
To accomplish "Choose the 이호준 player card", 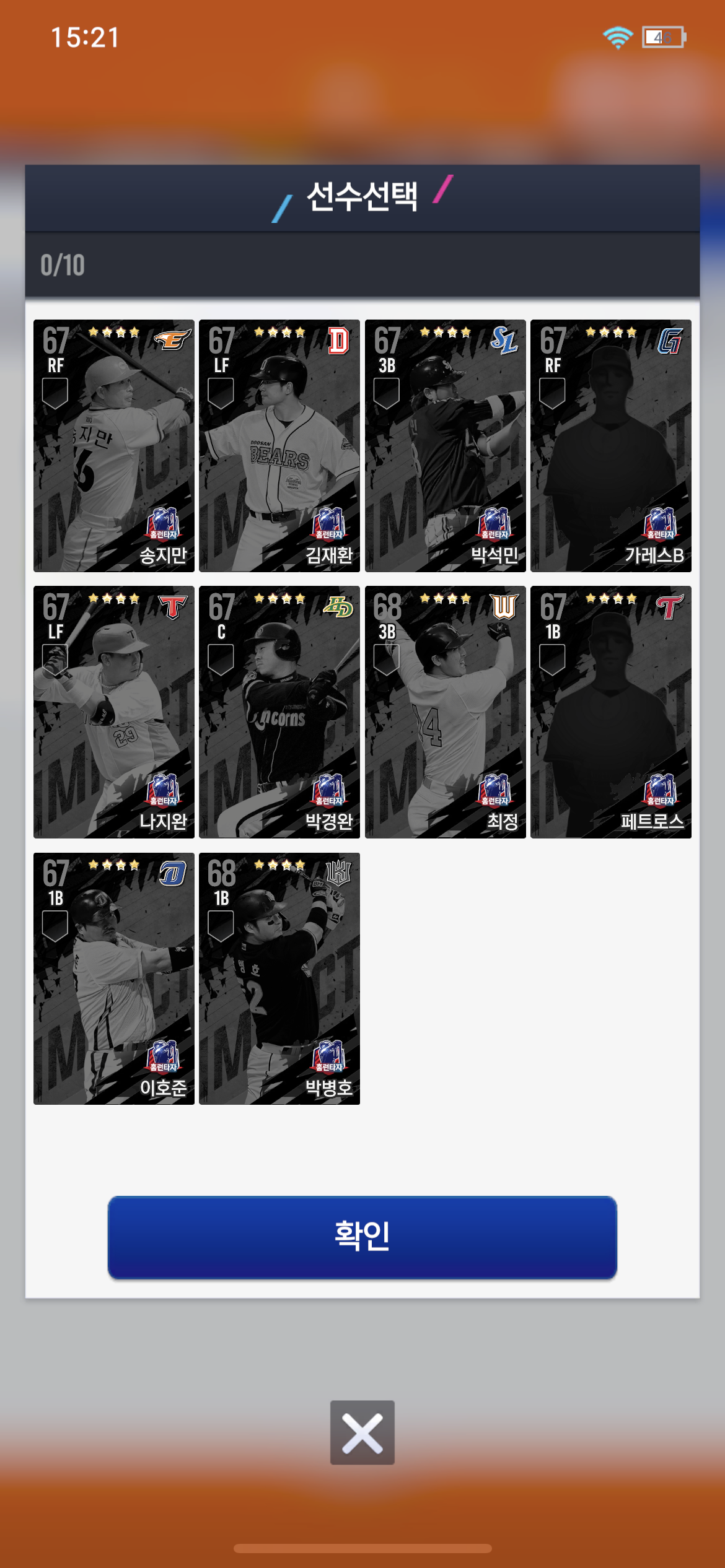I will pos(114,978).
